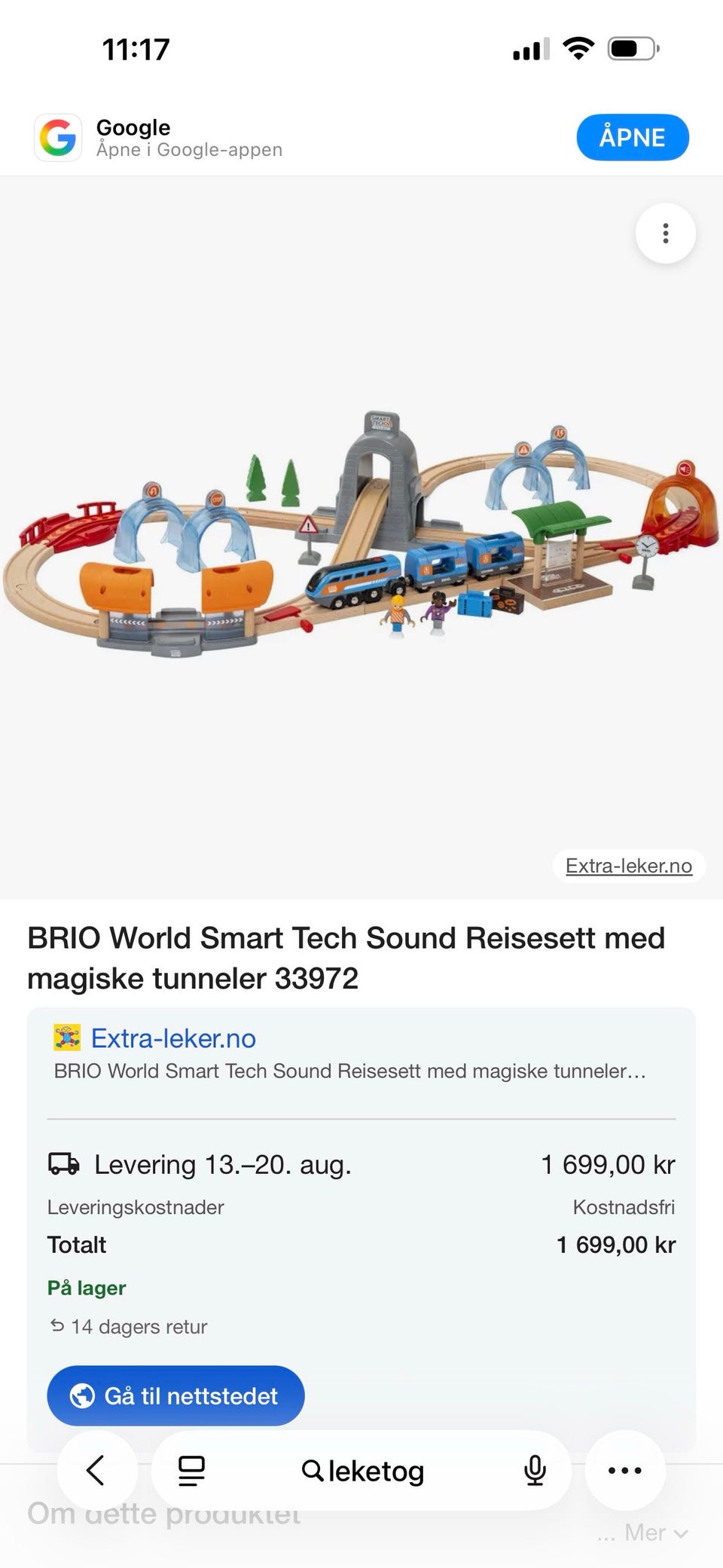Open the three-dot overflow menu

point(665,234)
